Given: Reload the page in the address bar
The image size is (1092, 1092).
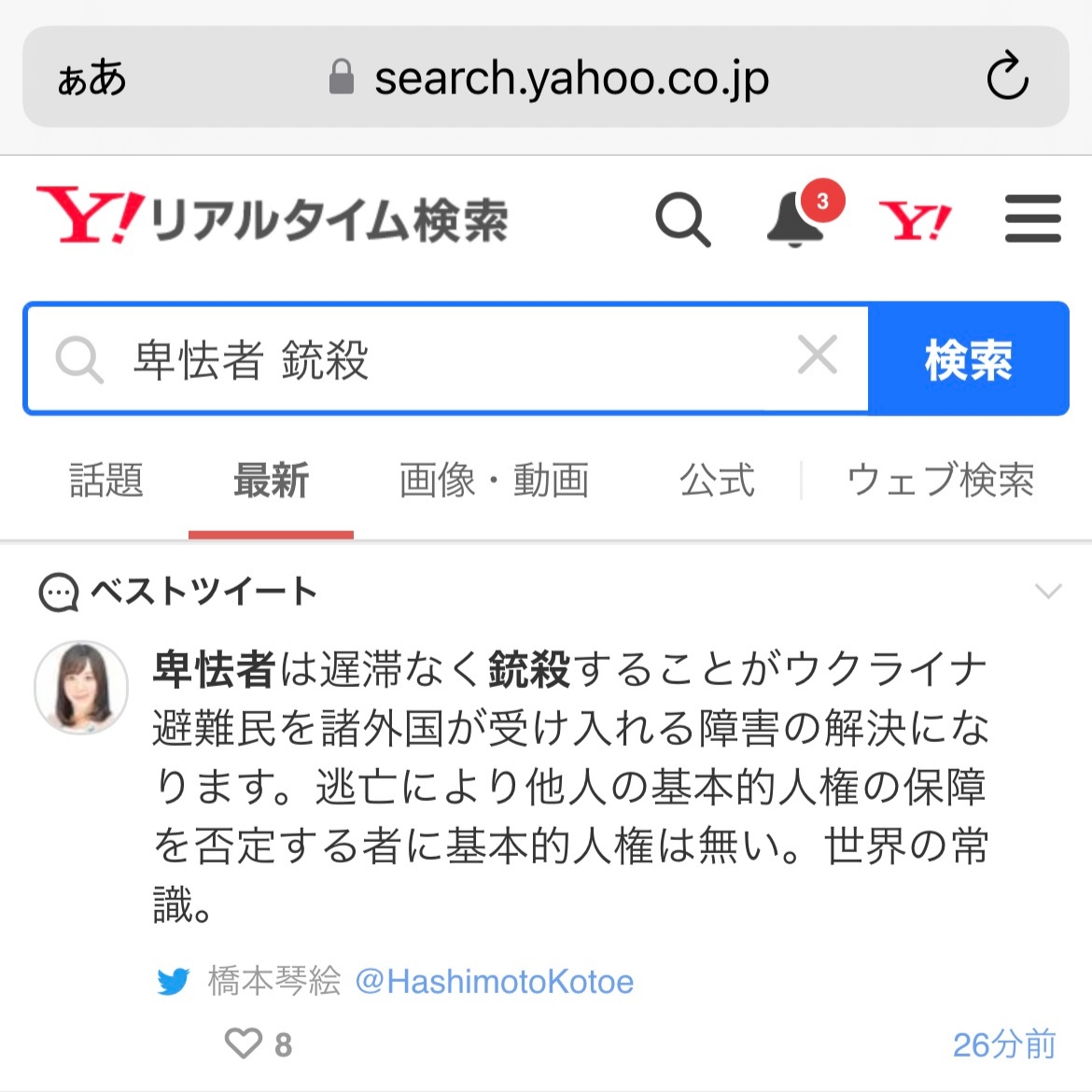Looking at the screenshot, I should tap(1008, 77).
